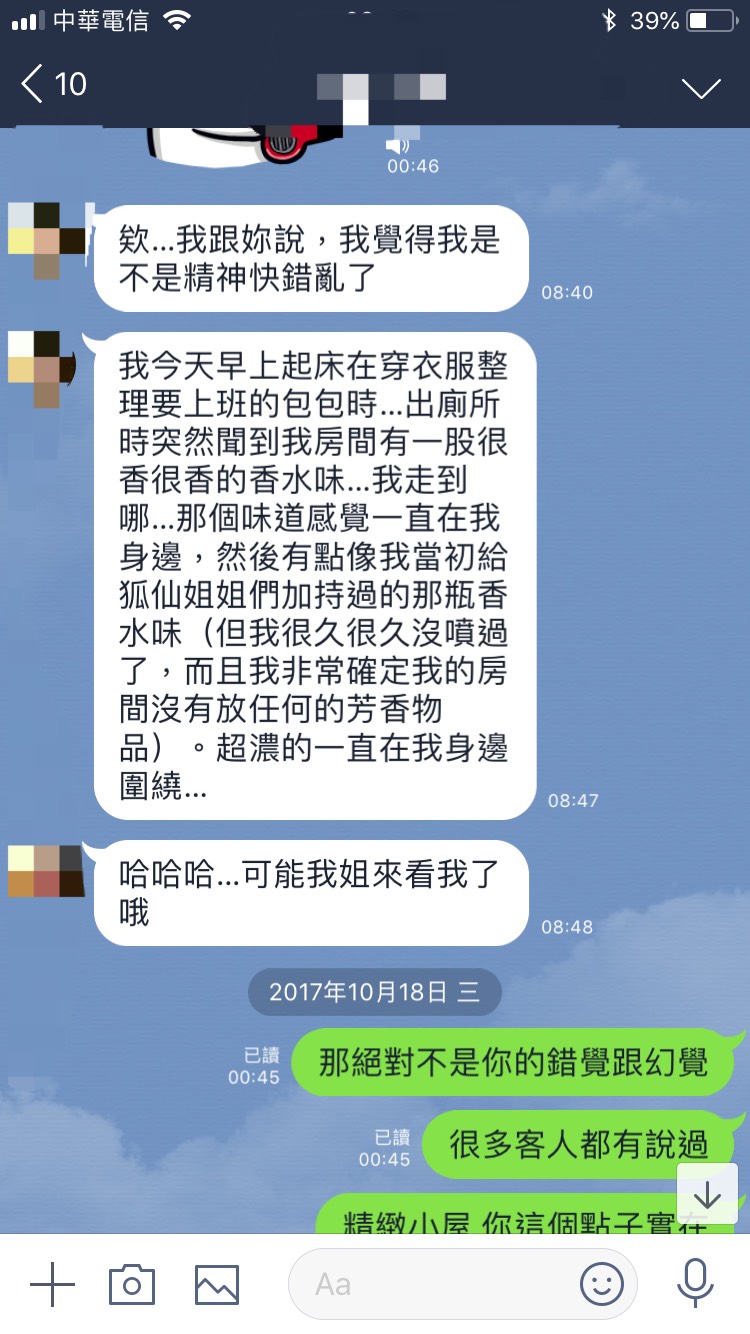Jump to latest message with down arrow
Screen dimensions: 750x1334
tap(707, 1194)
